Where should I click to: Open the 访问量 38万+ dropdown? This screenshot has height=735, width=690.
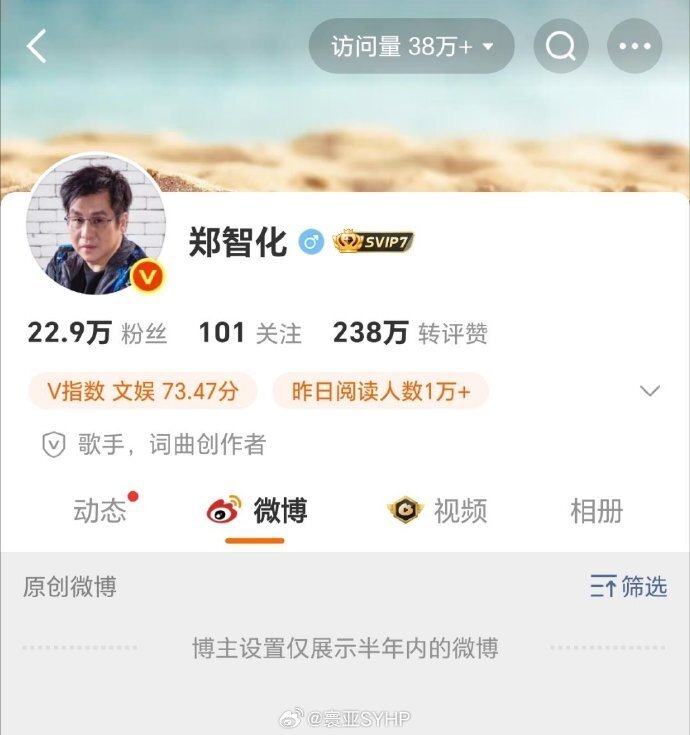coord(411,46)
